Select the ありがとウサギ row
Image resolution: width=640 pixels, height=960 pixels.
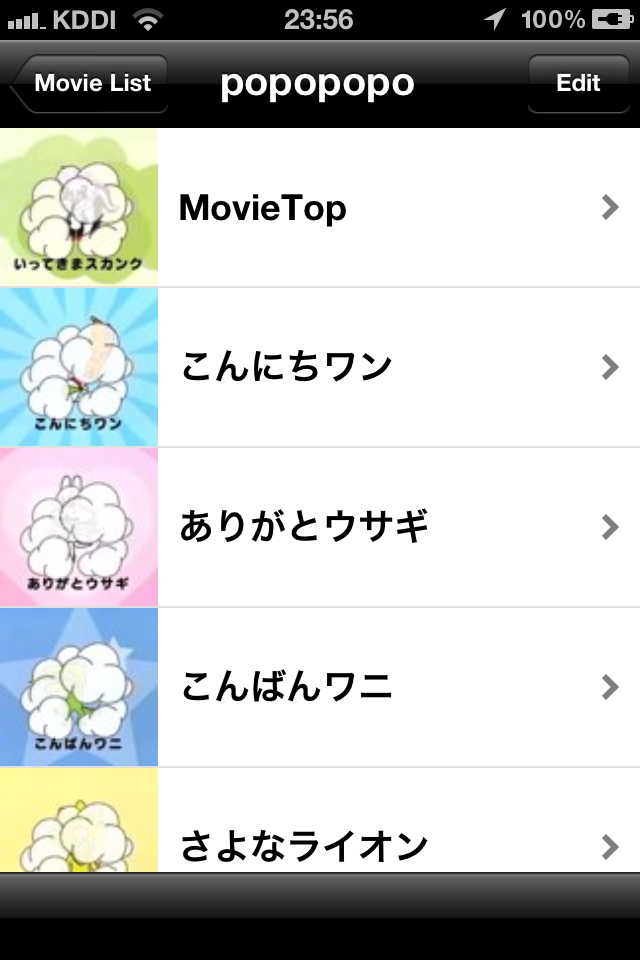[x=320, y=527]
